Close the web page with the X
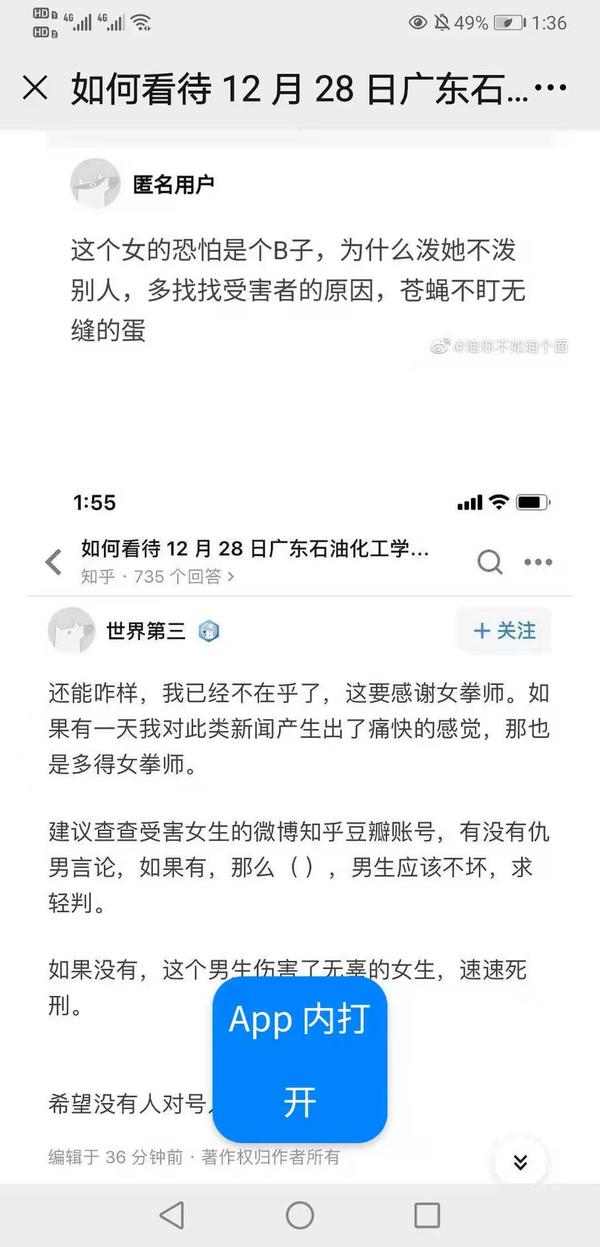 (35, 88)
